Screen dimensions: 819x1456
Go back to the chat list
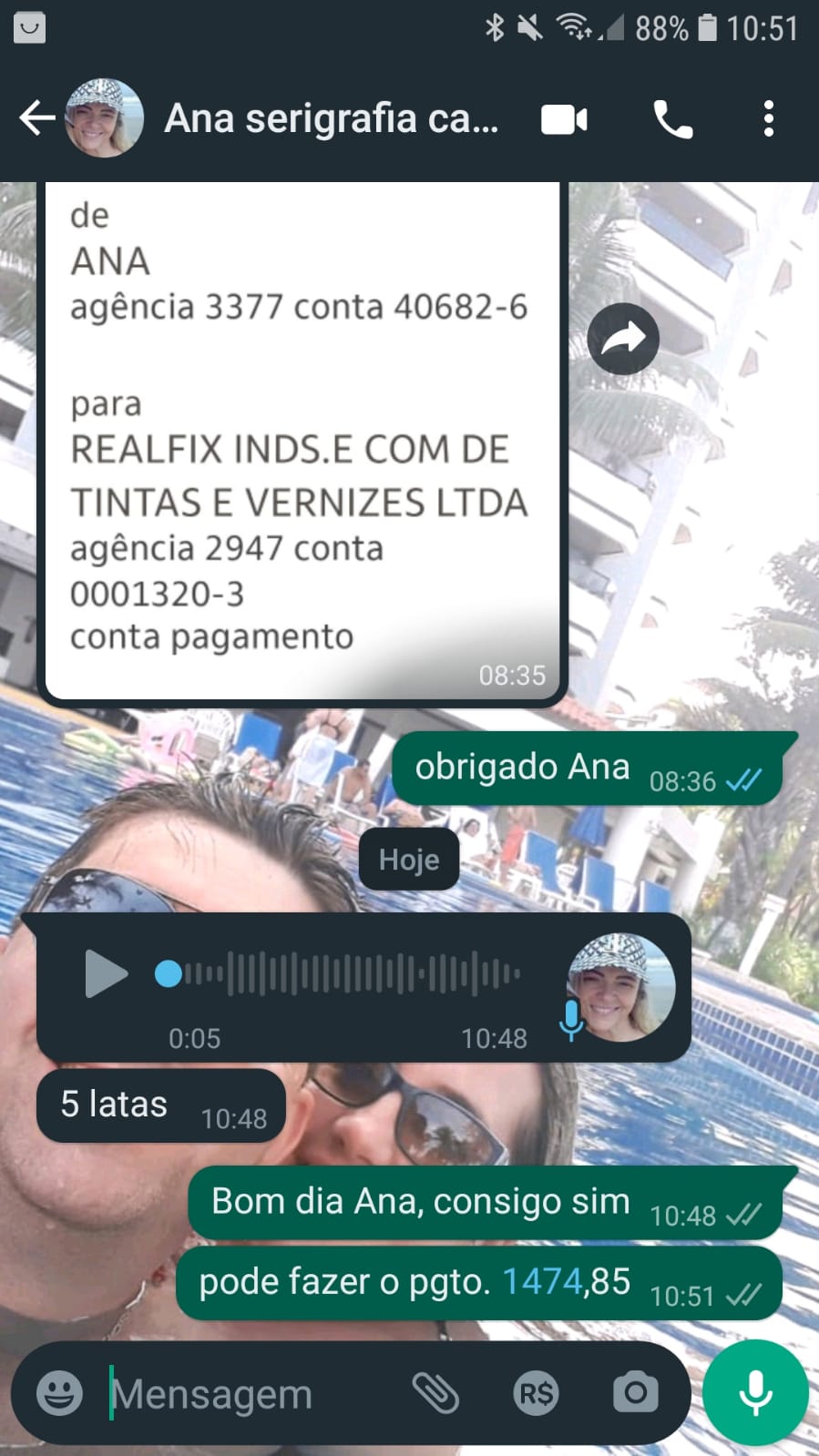pos(36,118)
